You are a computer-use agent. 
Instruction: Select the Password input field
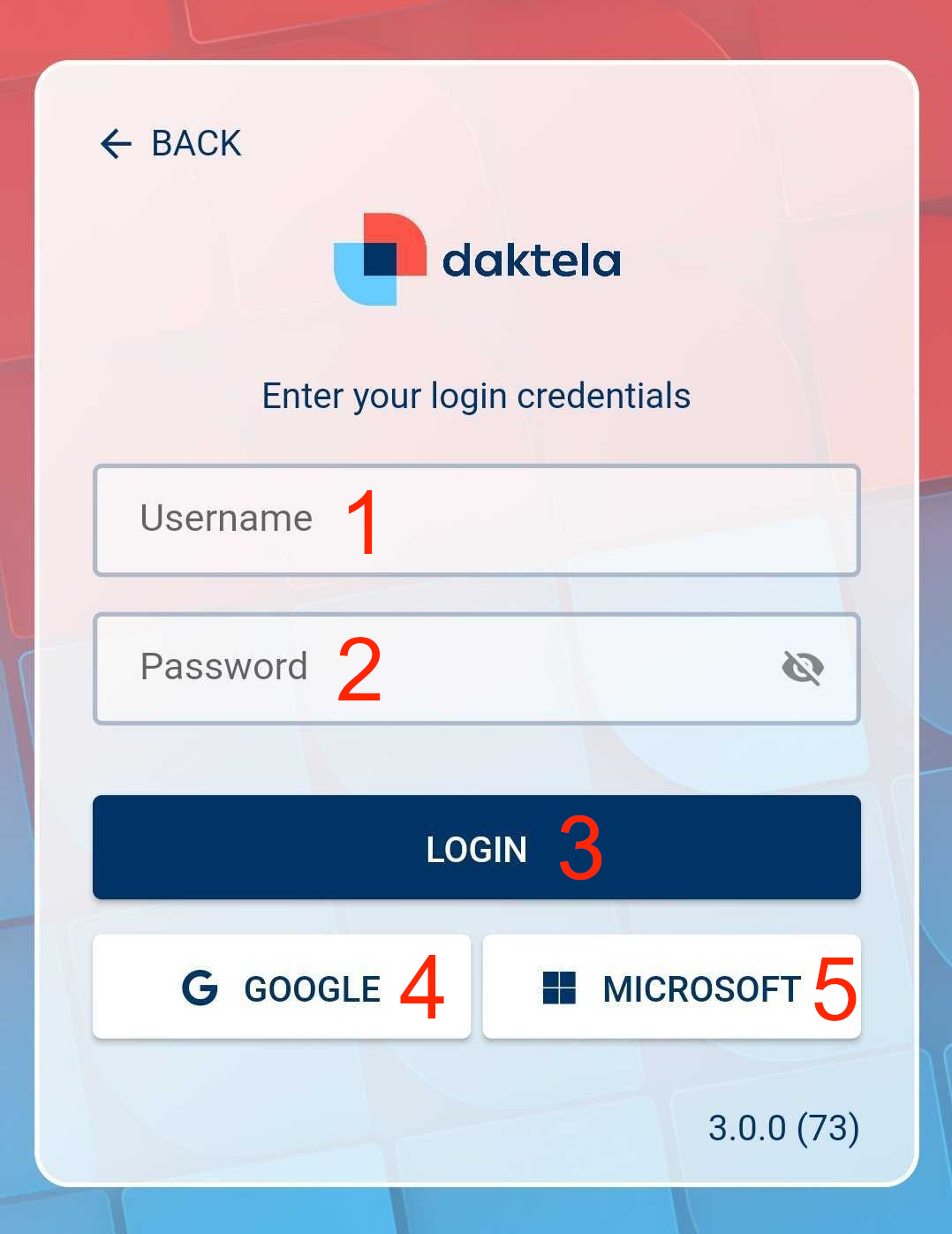(x=433, y=669)
